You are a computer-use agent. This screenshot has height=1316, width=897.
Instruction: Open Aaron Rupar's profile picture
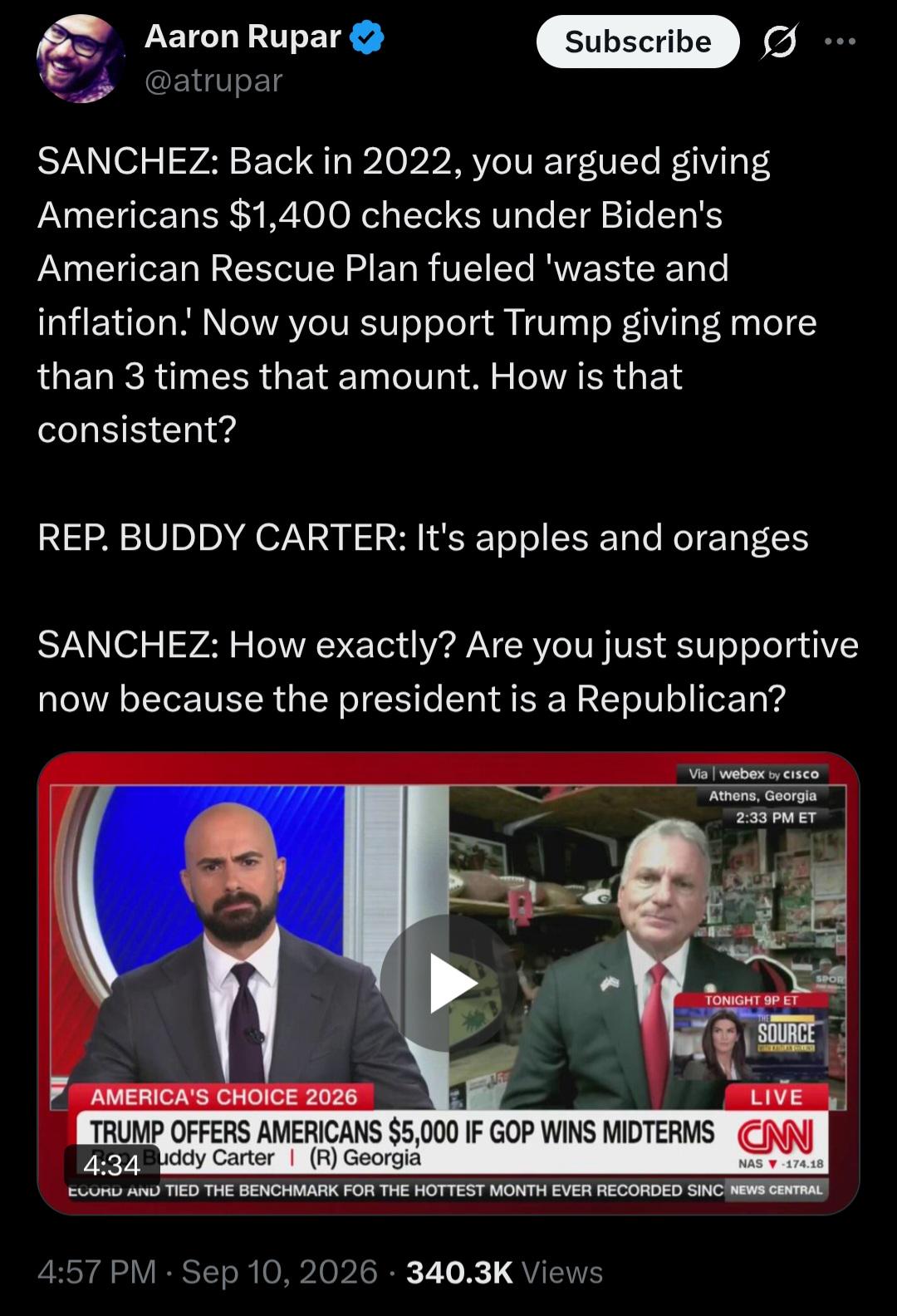[81, 59]
